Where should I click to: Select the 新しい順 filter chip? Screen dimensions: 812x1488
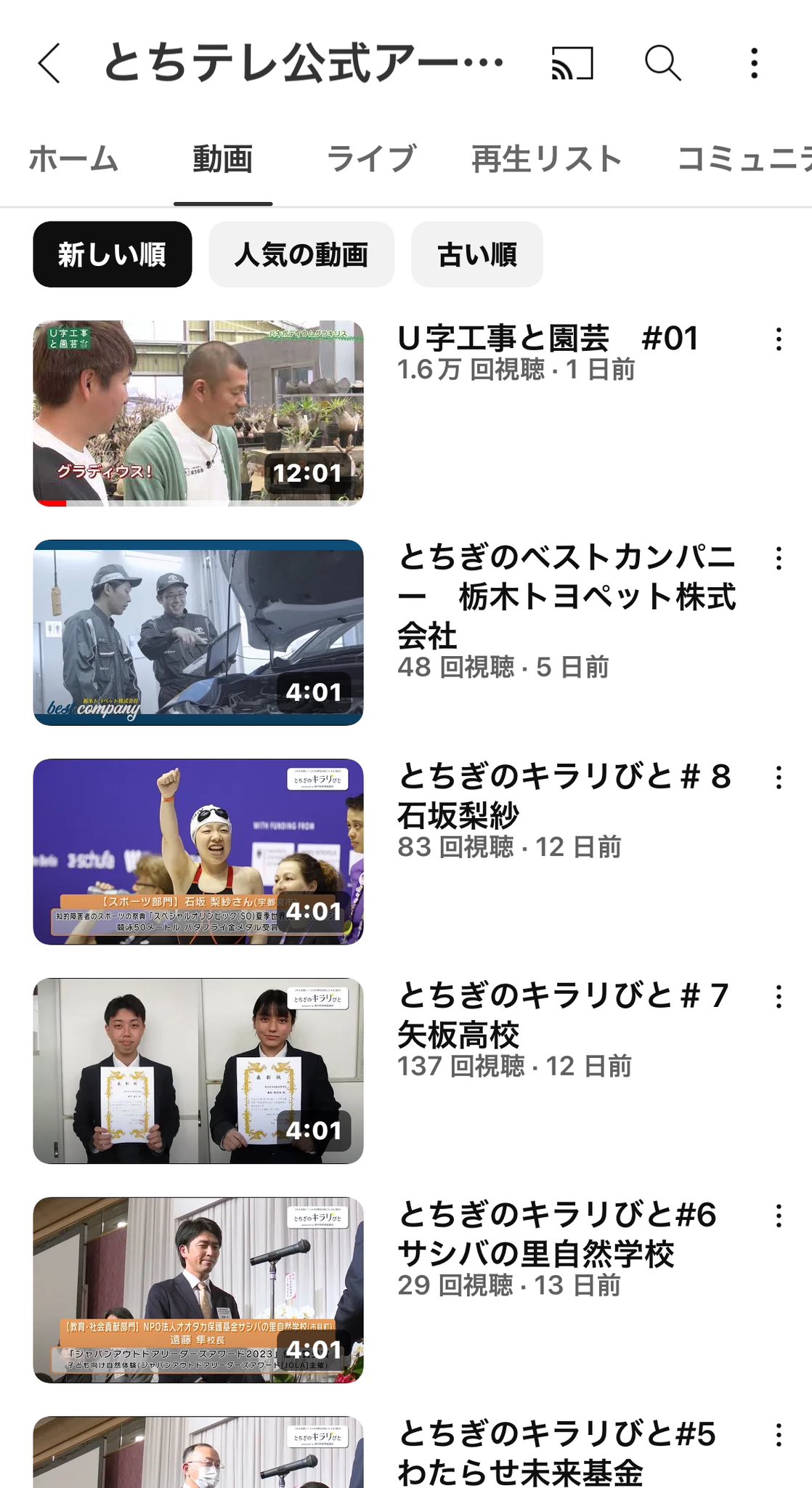[113, 255]
